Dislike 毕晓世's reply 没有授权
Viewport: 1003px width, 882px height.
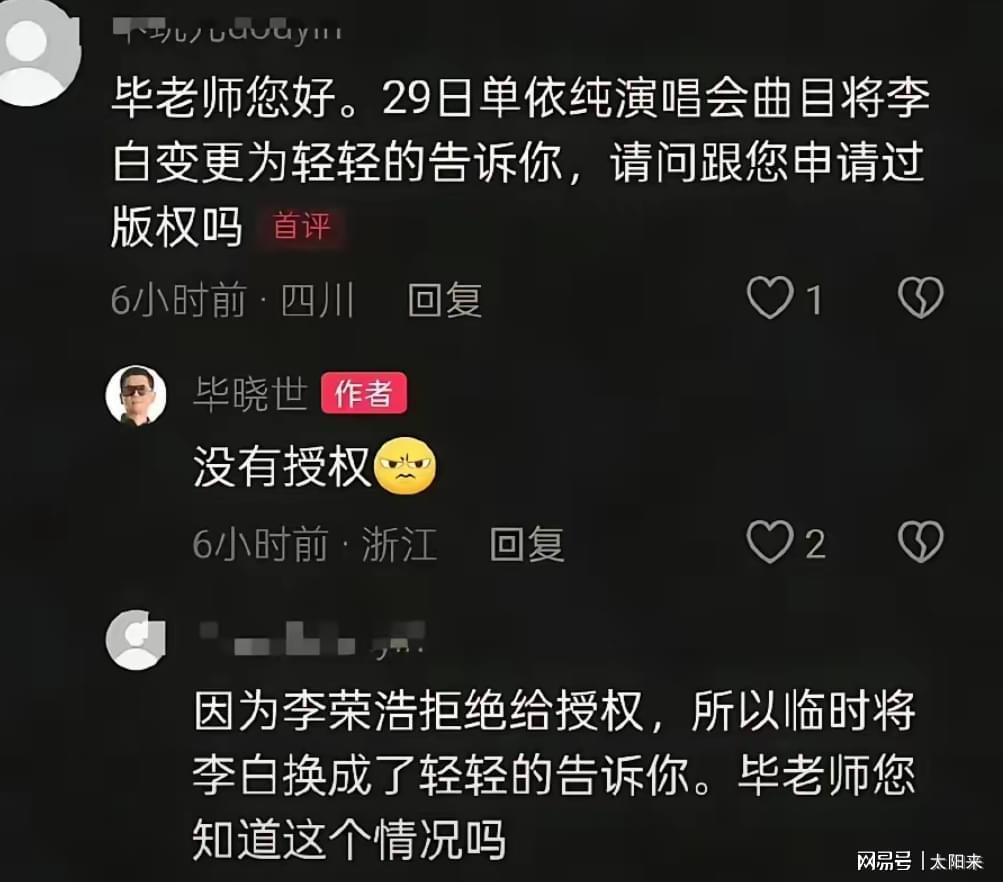920,542
